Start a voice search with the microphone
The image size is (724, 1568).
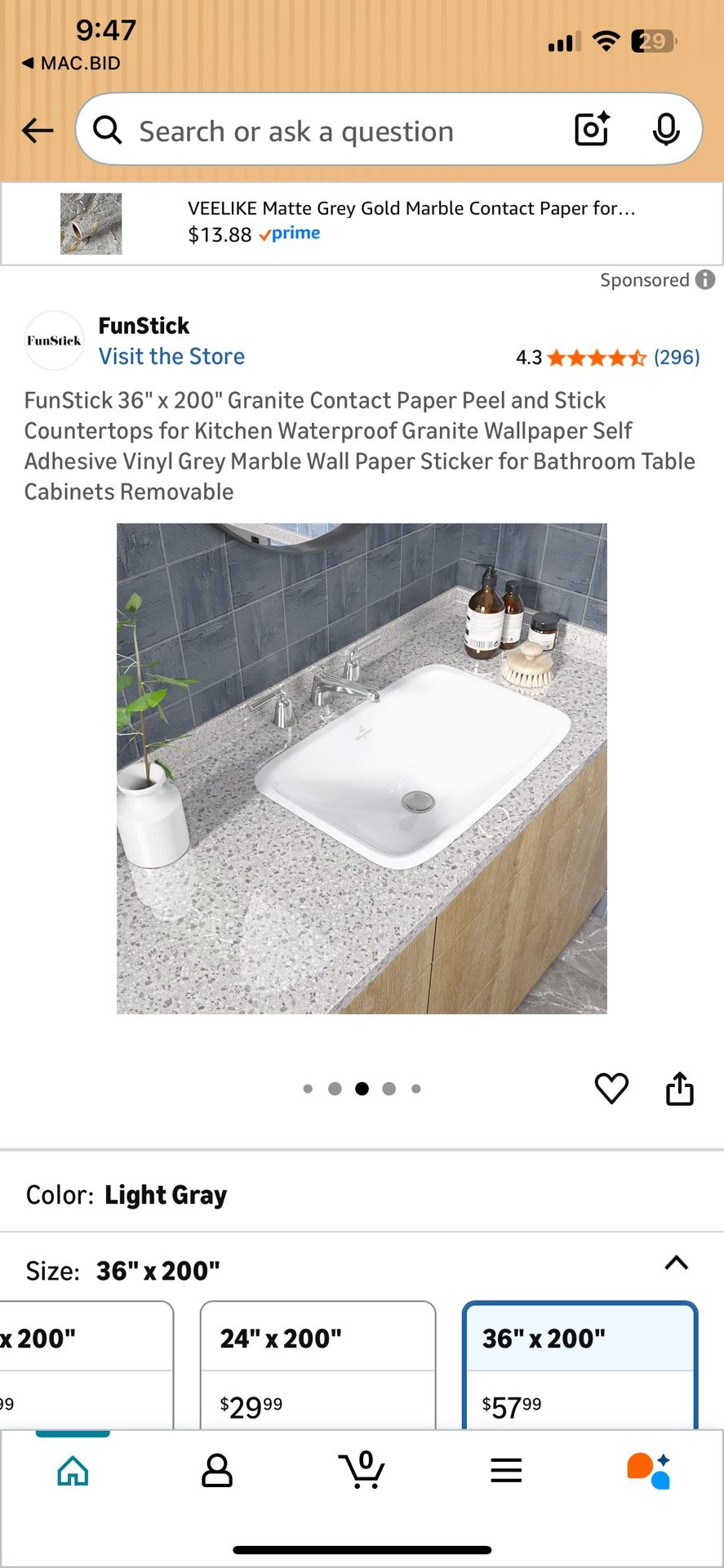coord(668,129)
